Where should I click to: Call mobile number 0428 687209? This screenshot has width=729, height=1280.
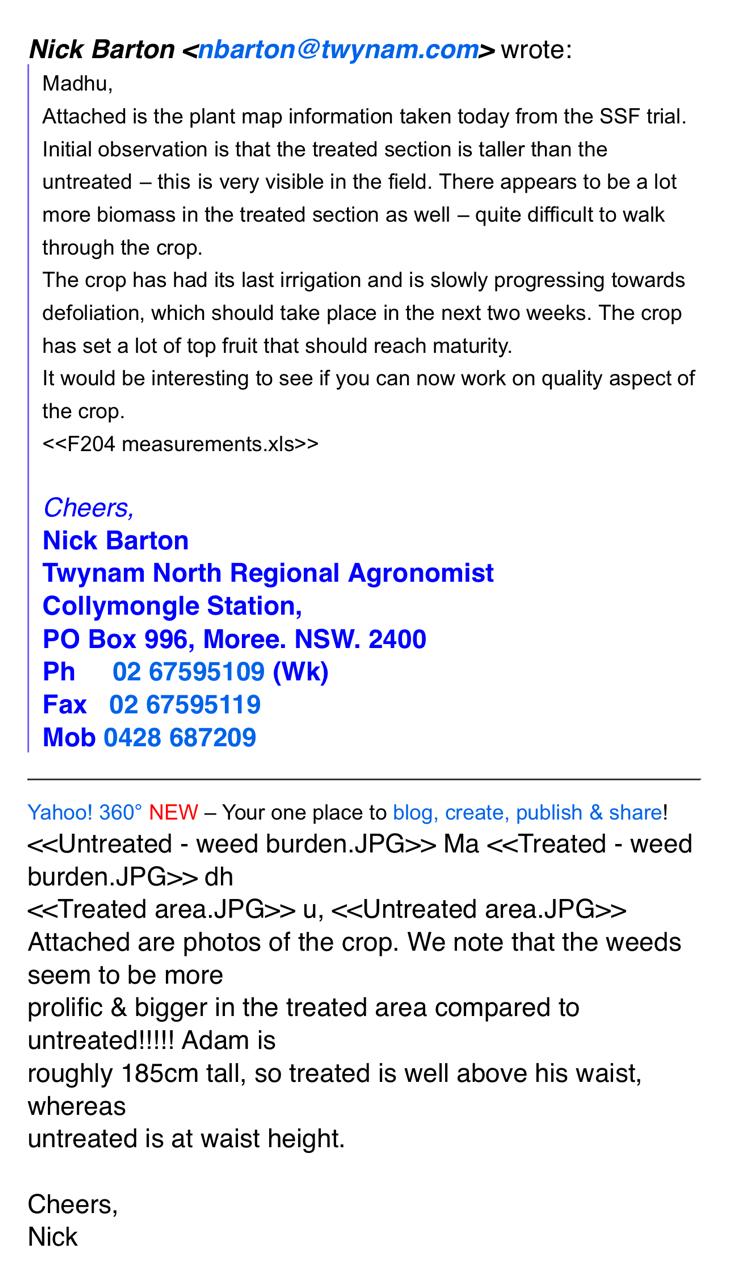point(179,738)
